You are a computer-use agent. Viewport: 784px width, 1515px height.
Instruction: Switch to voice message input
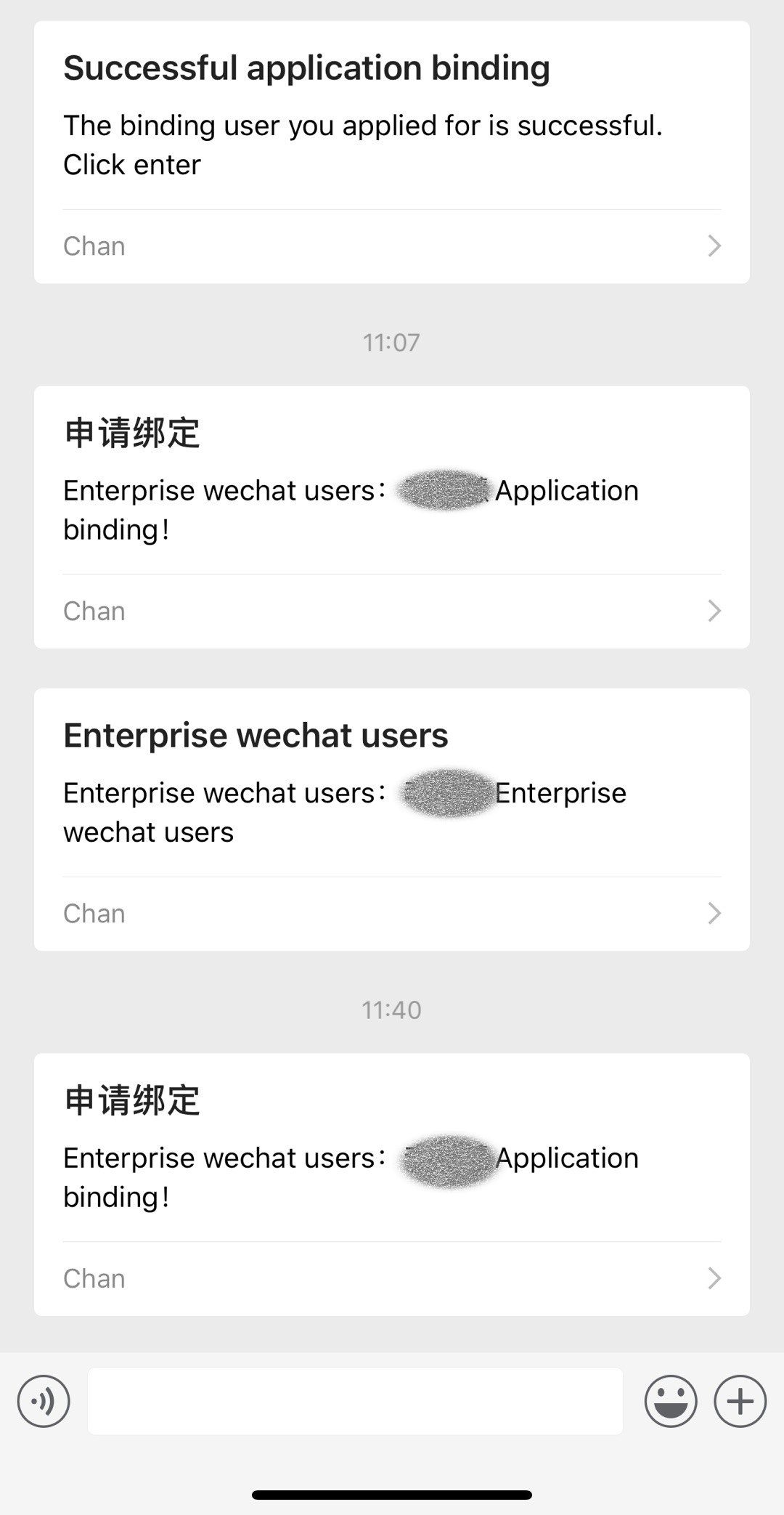point(44,1401)
